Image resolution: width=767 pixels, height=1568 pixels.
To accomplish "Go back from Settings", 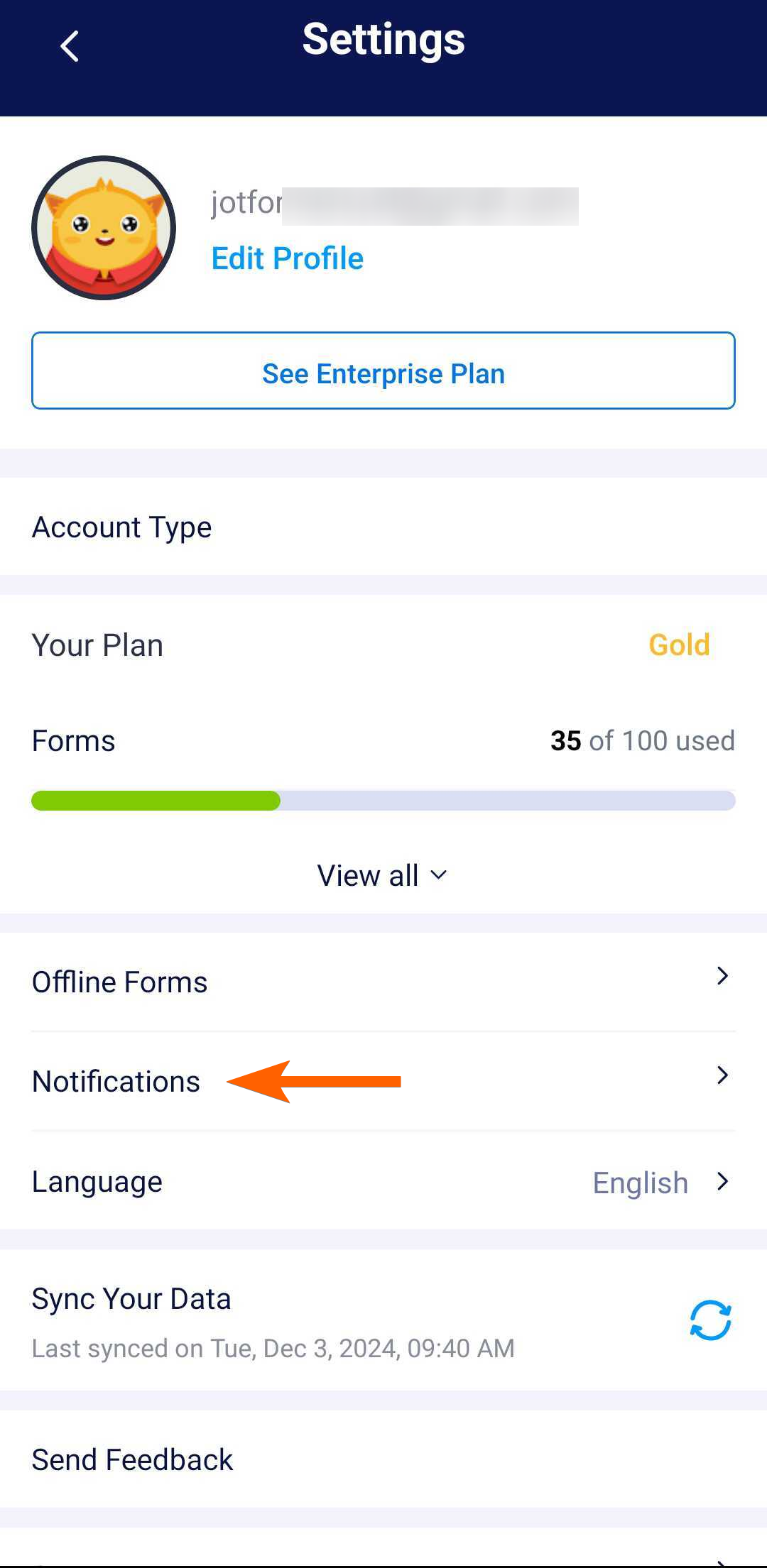I will (x=69, y=47).
